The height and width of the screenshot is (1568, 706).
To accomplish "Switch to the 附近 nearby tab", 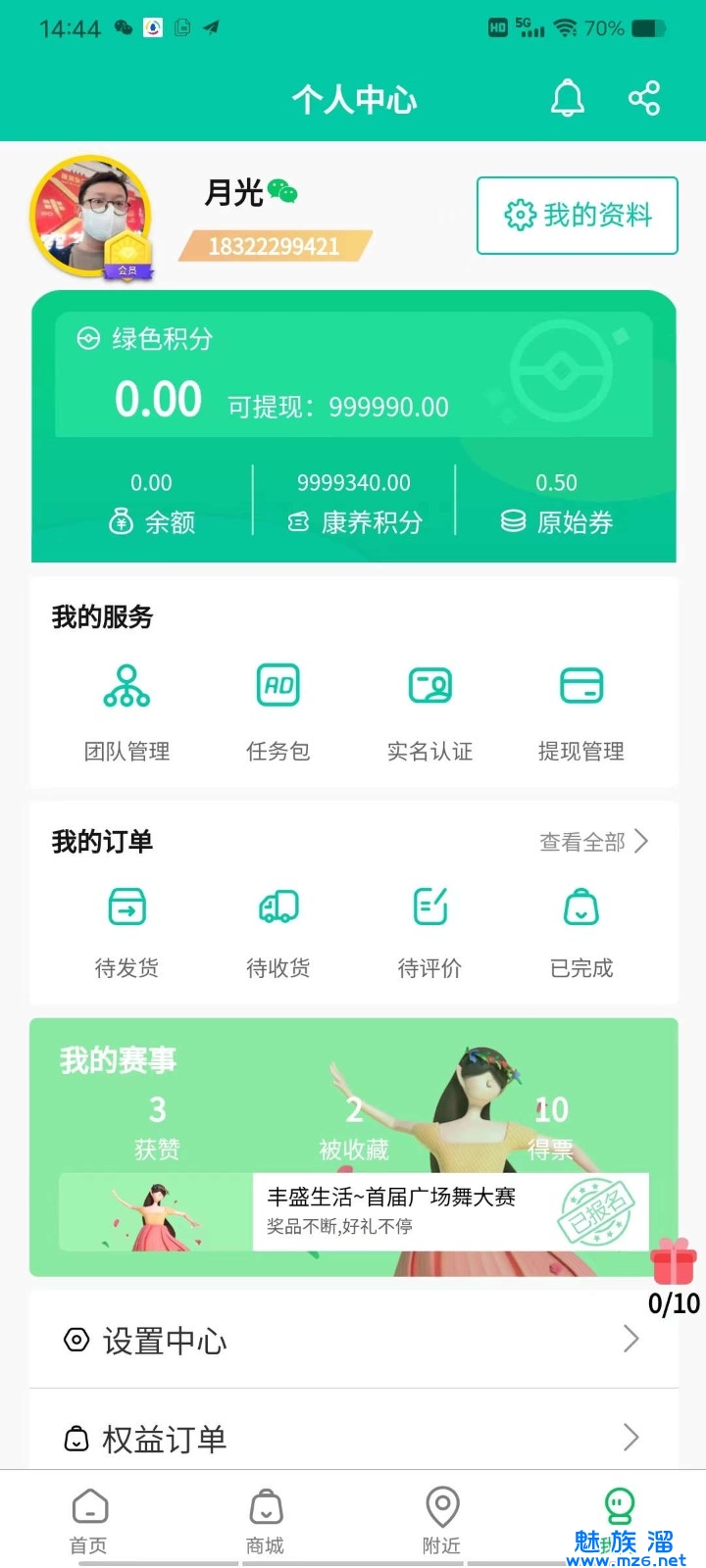I will tap(442, 1520).
